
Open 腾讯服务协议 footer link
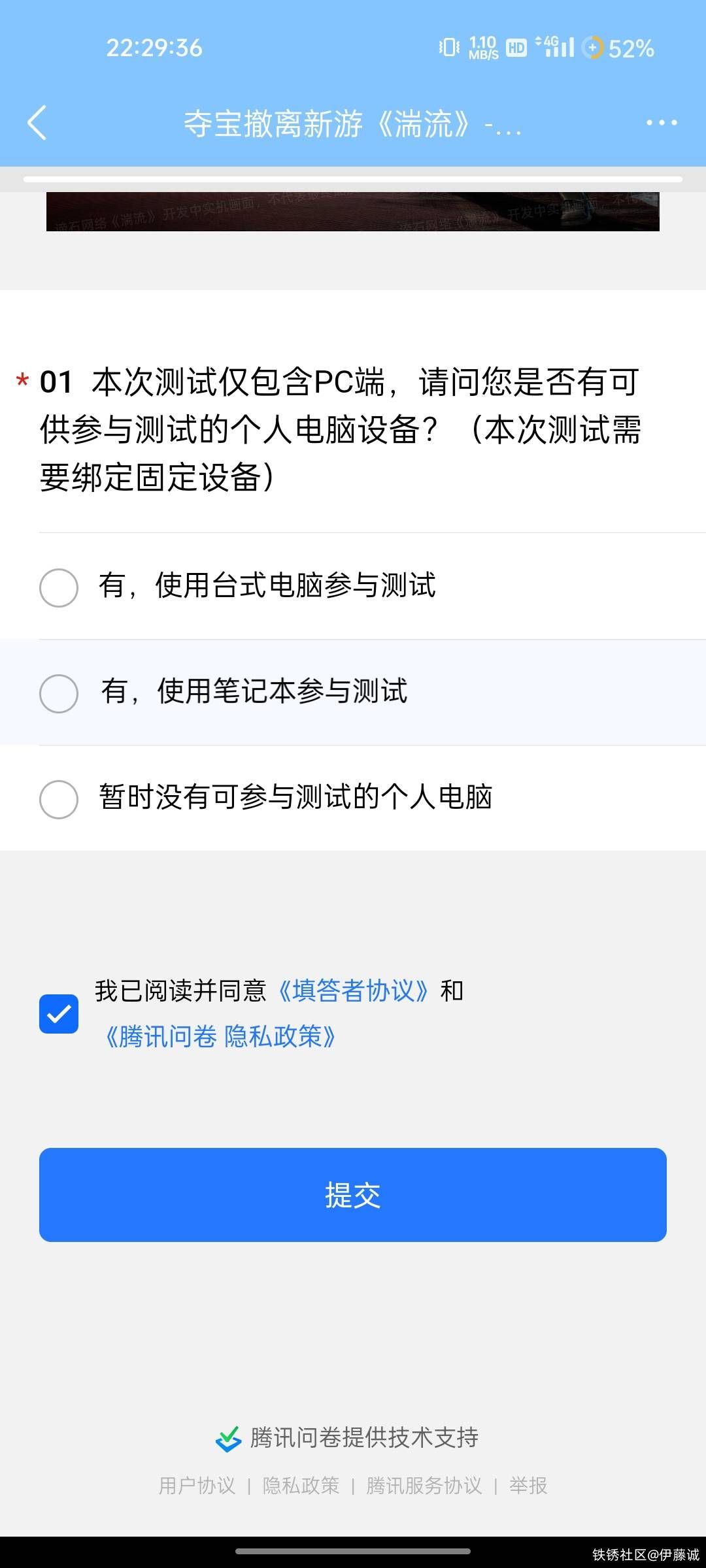point(424,1486)
